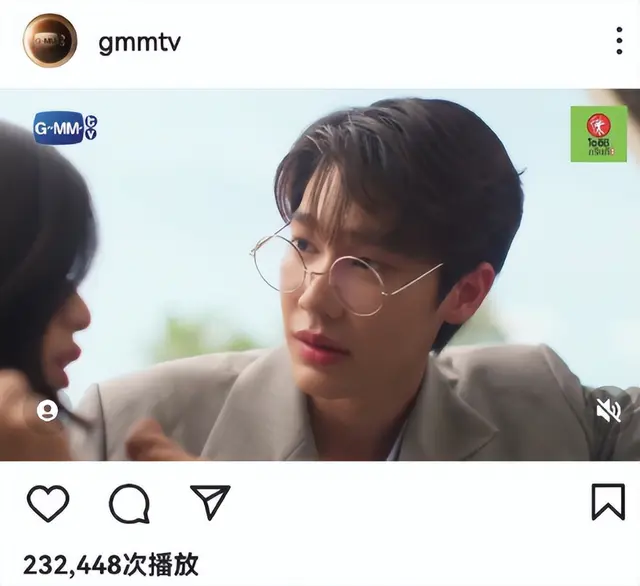This screenshot has height=586, width=640.
Task: Bookmark this gmmtv post
Action: pyautogui.click(x=607, y=502)
